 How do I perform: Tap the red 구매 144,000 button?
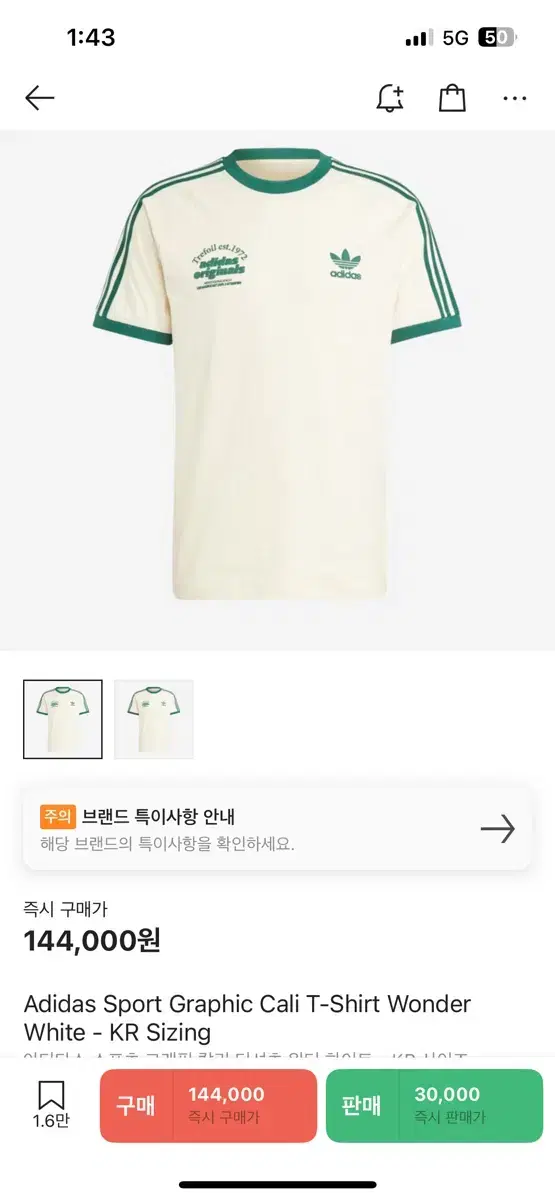click(x=208, y=1105)
